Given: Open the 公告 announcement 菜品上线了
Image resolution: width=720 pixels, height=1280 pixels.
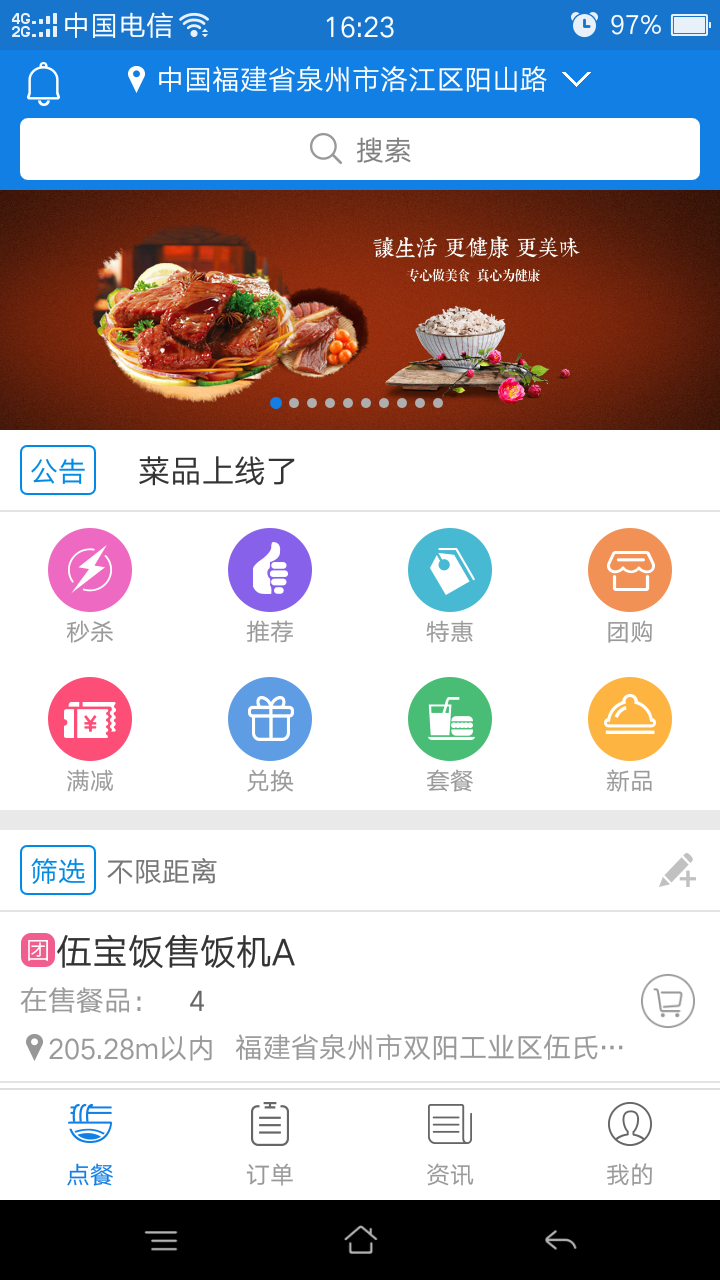Looking at the screenshot, I should point(218,471).
